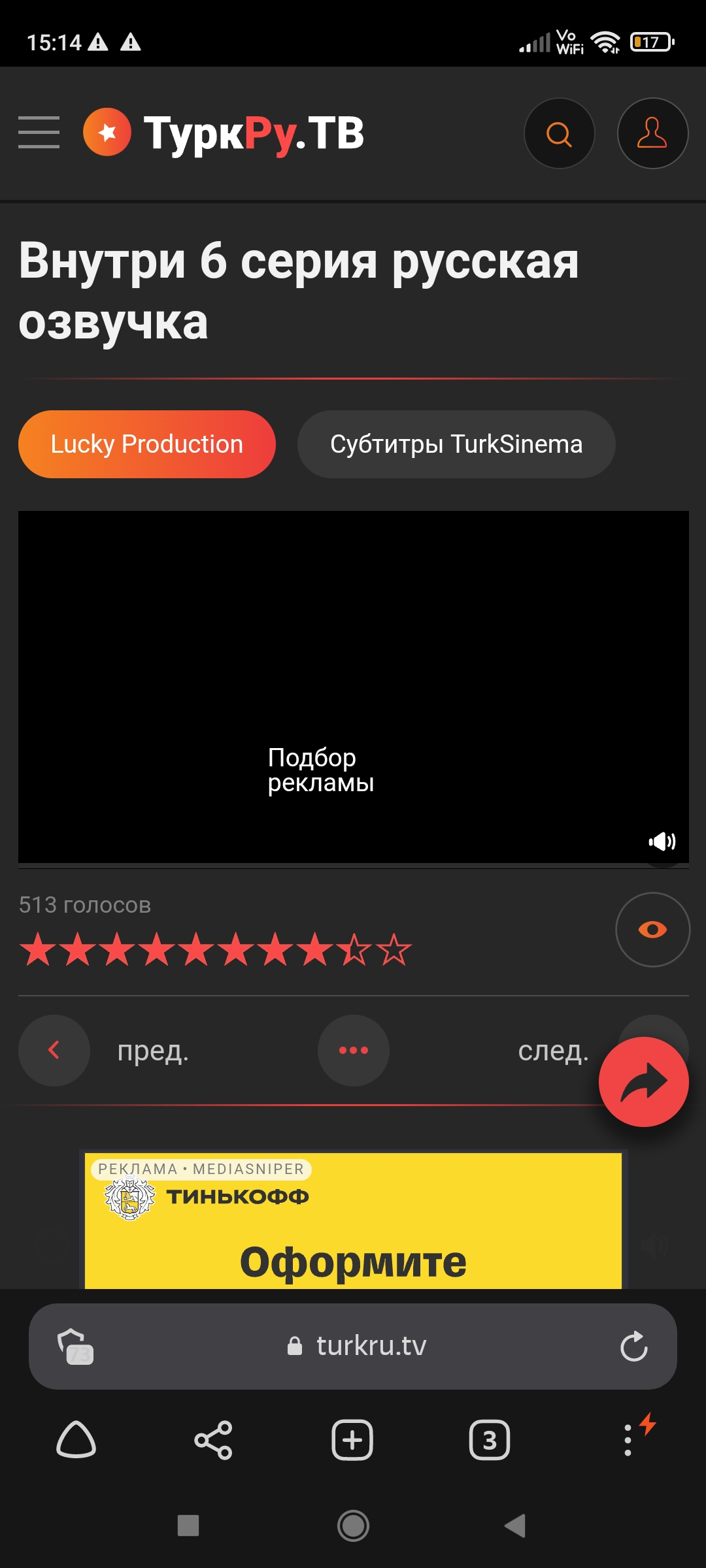Go back with system navigation button
This screenshot has height=1568, width=706.
click(x=515, y=1526)
